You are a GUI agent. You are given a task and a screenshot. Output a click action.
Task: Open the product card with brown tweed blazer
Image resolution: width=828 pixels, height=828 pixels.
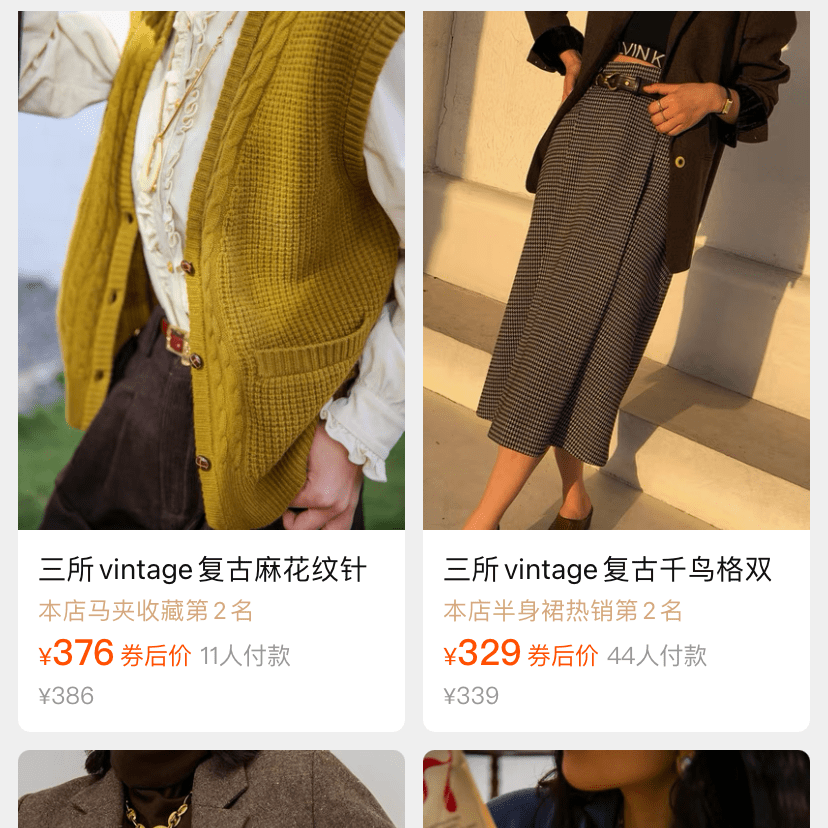(211, 791)
